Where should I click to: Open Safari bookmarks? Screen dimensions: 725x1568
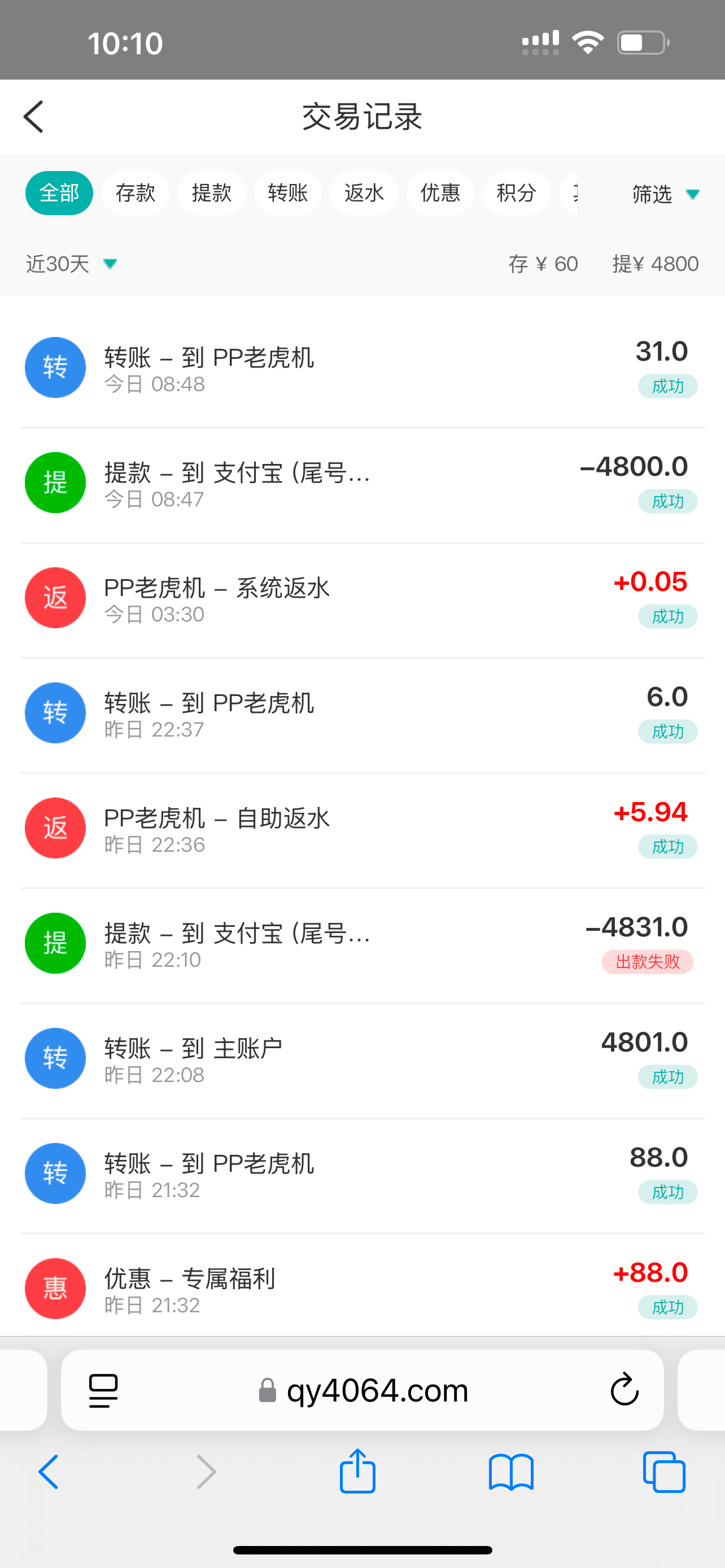coord(511,1472)
